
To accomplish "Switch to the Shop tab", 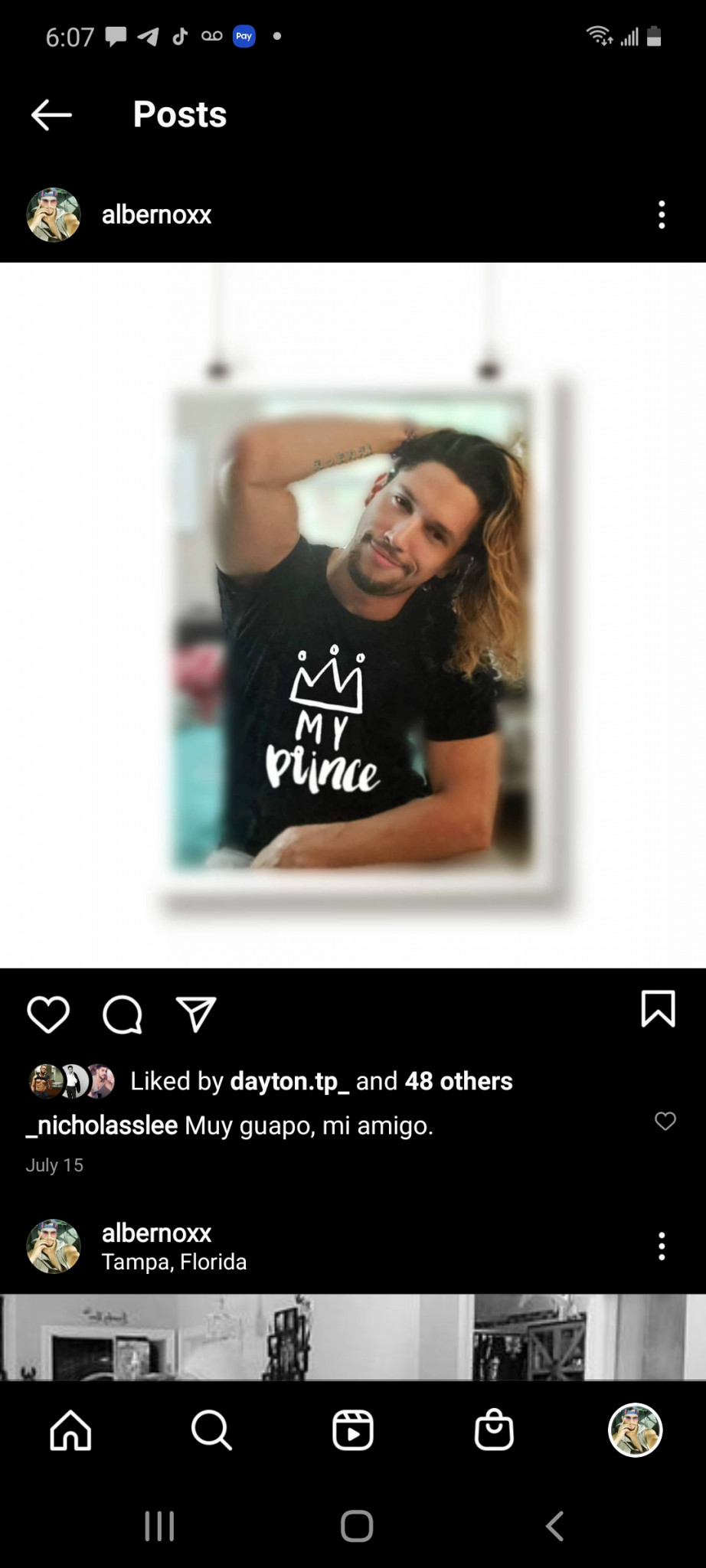I will point(494,1430).
